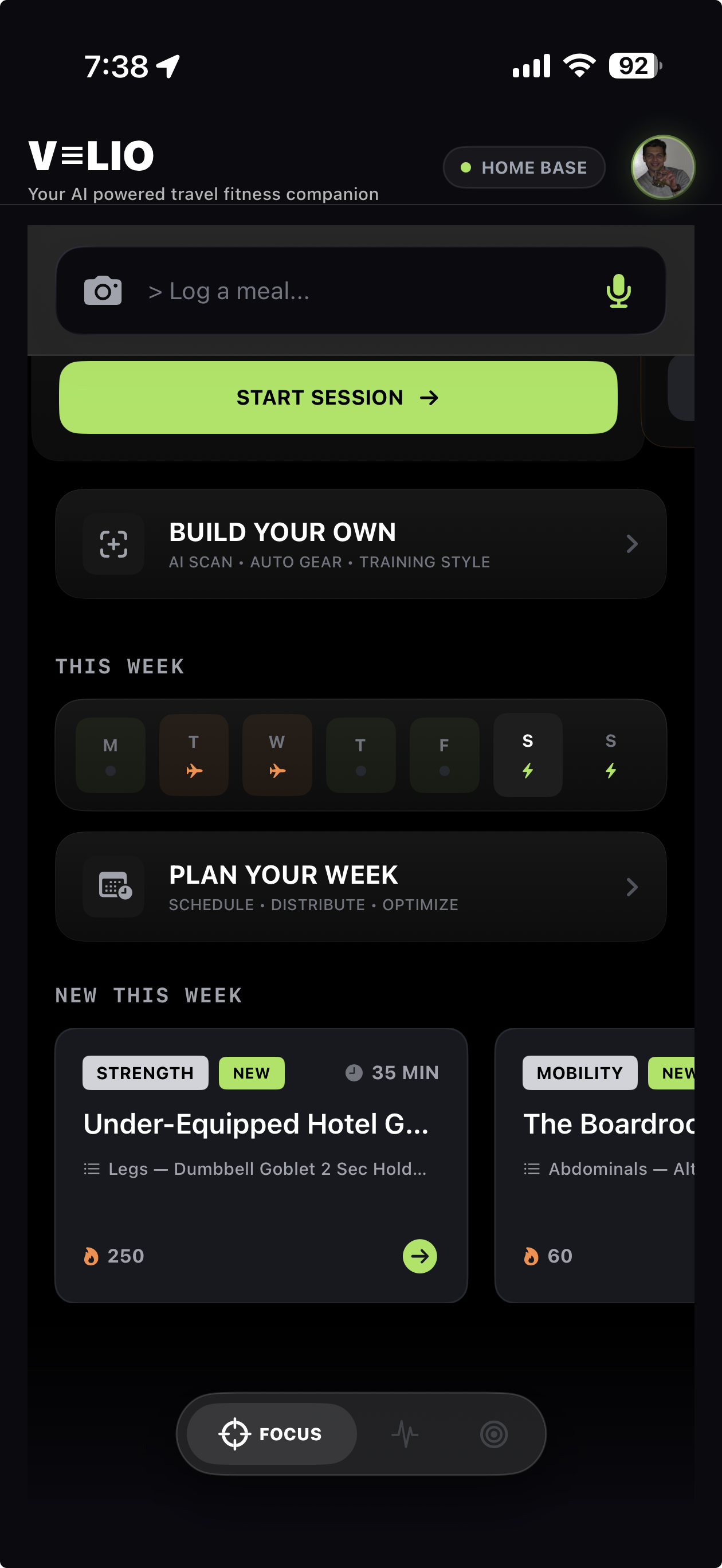Click the clock icon beside 35 MIN
722x1568 pixels.
354,1073
